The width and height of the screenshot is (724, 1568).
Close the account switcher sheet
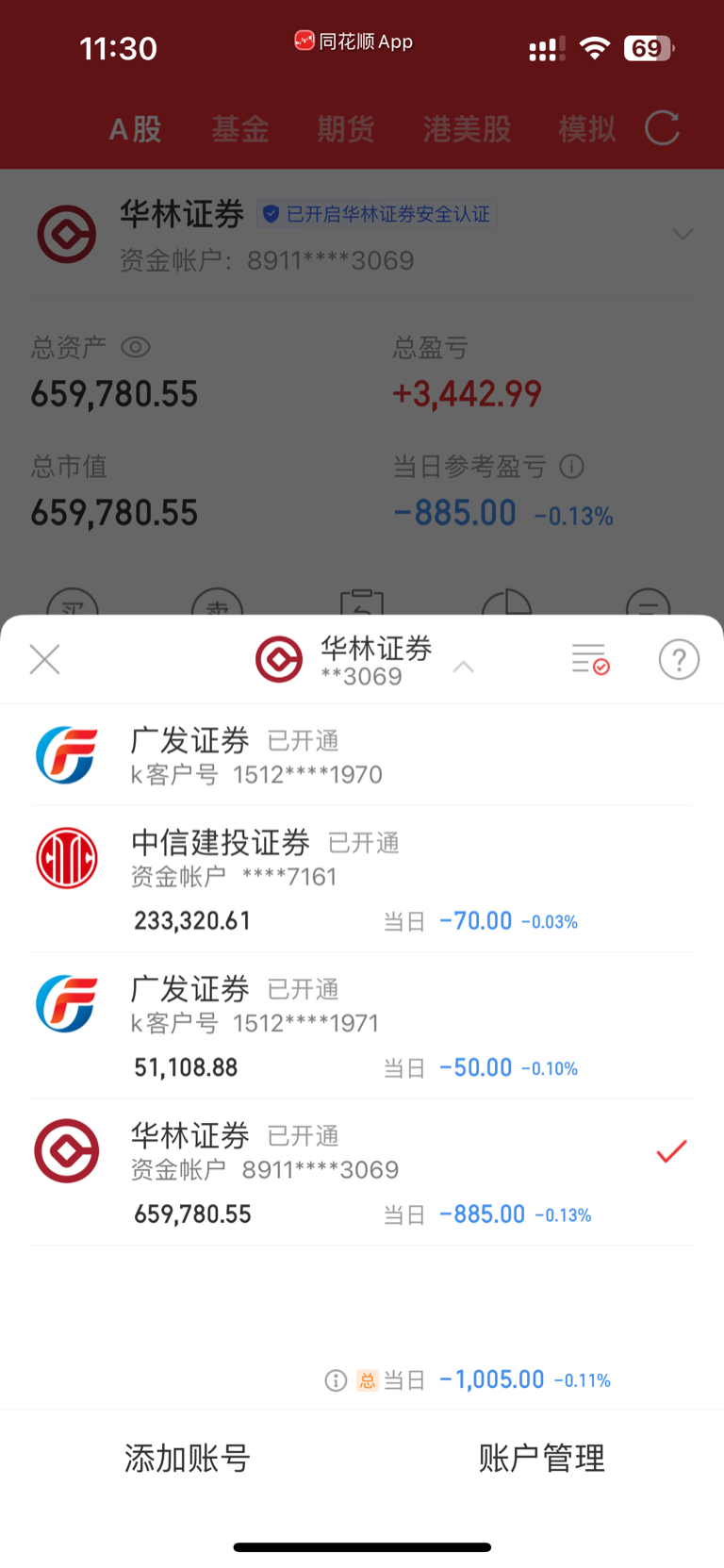pyautogui.click(x=44, y=659)
